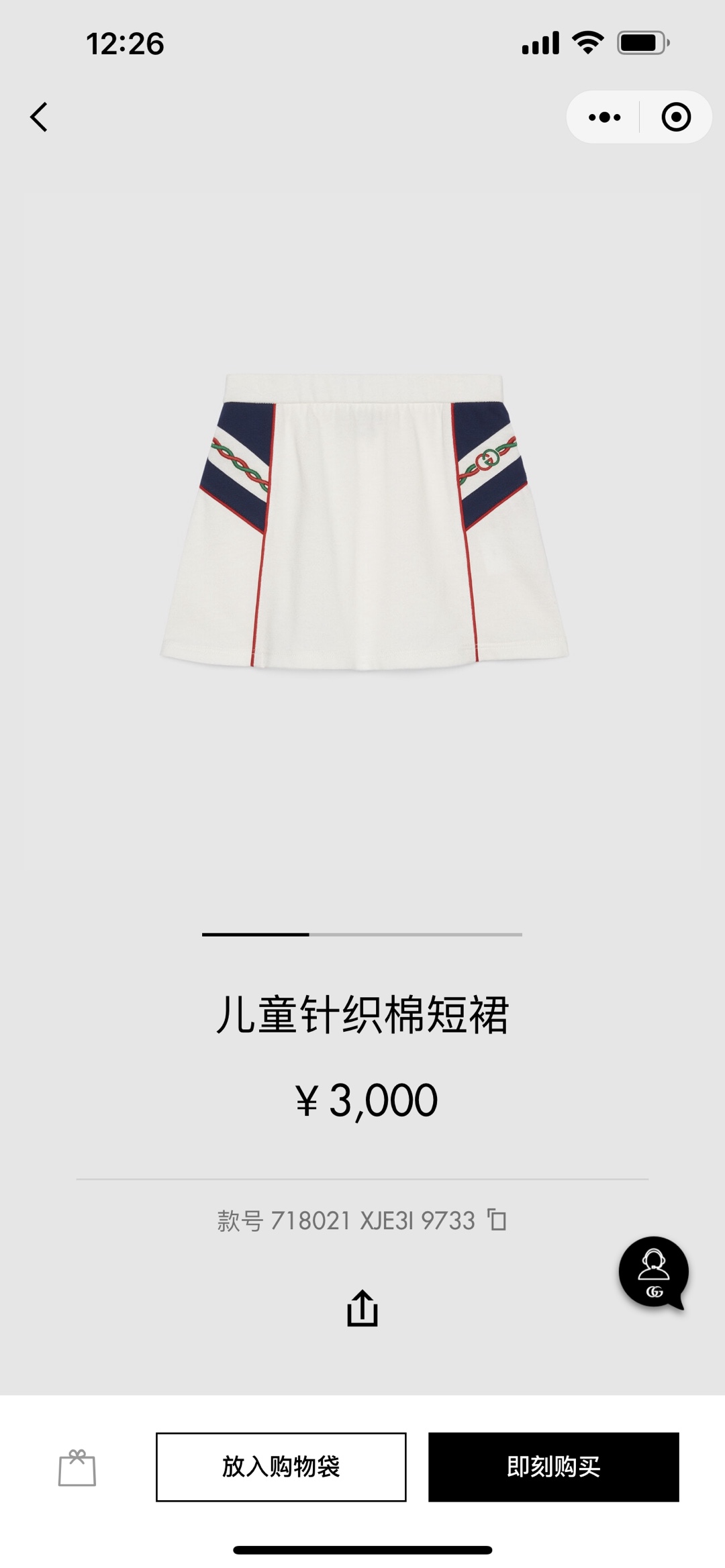Copy the style number 718021 XJE3I 9733
The height and width of the screenshot is (1568, 725).
point(497,1220)
